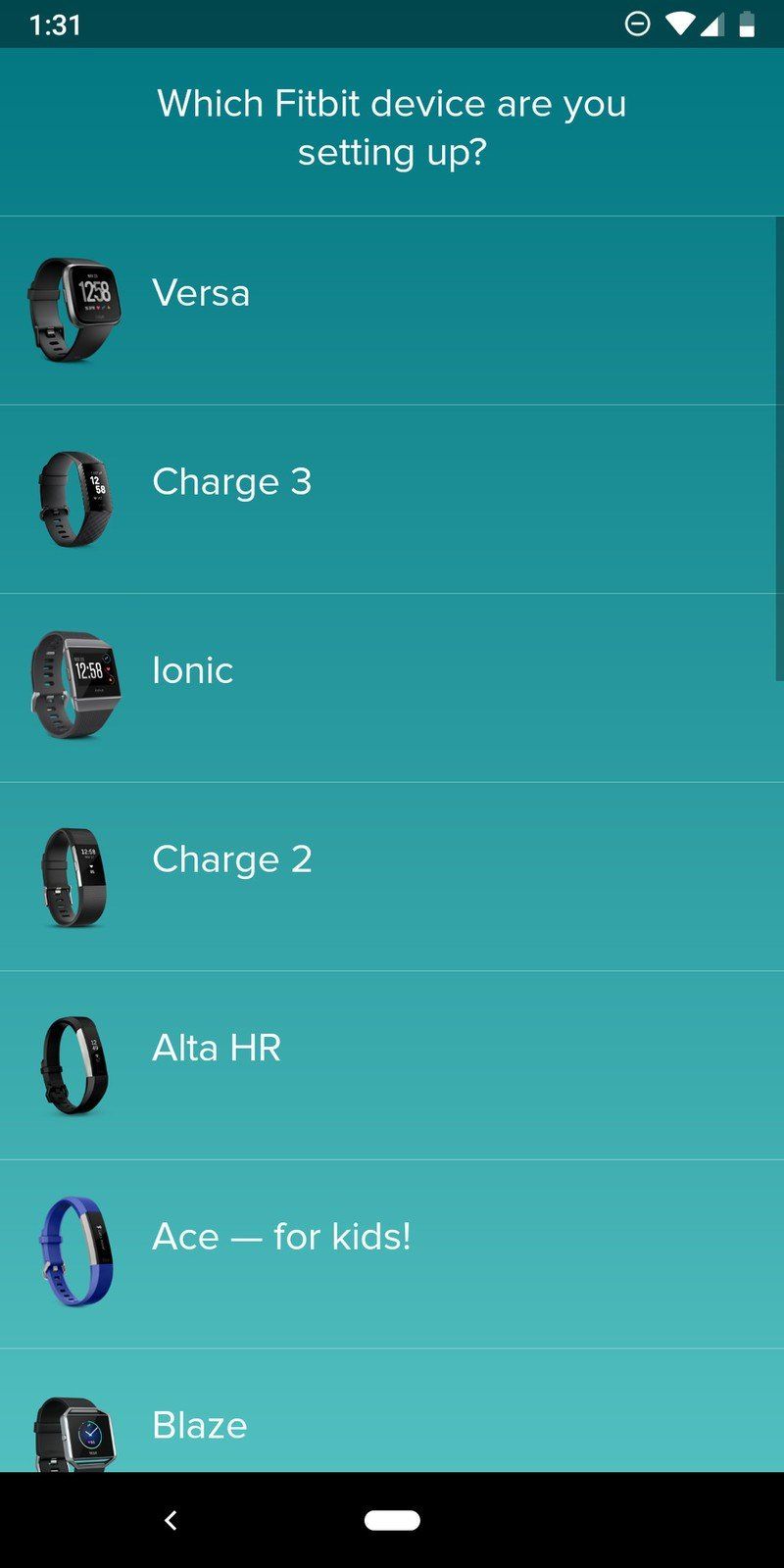Image resolution: width=784 pixels, height=1568 pixels.
Task: Tap the cellular signal indicator
Action: 710,22
